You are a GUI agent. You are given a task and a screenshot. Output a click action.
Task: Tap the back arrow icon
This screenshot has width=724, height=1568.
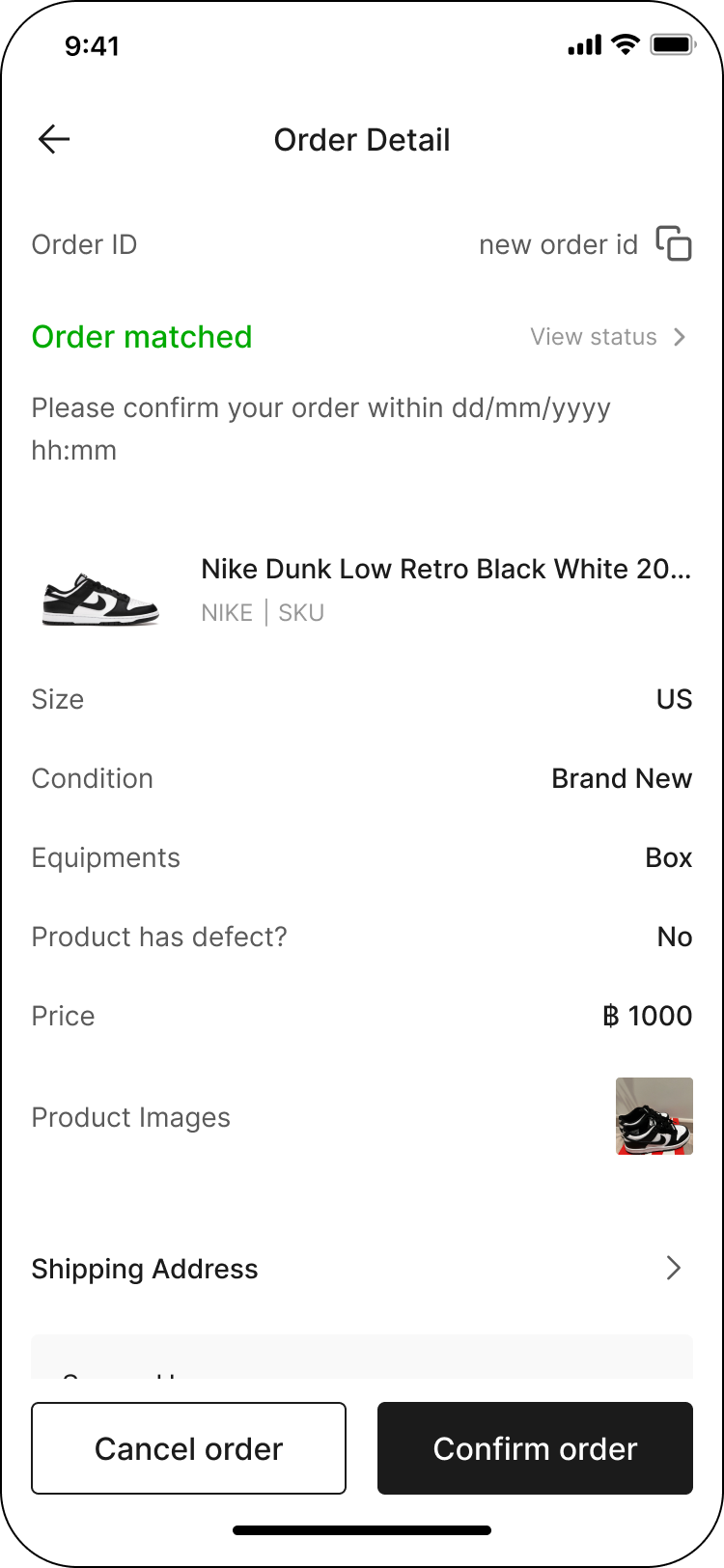tap(54, 139)
